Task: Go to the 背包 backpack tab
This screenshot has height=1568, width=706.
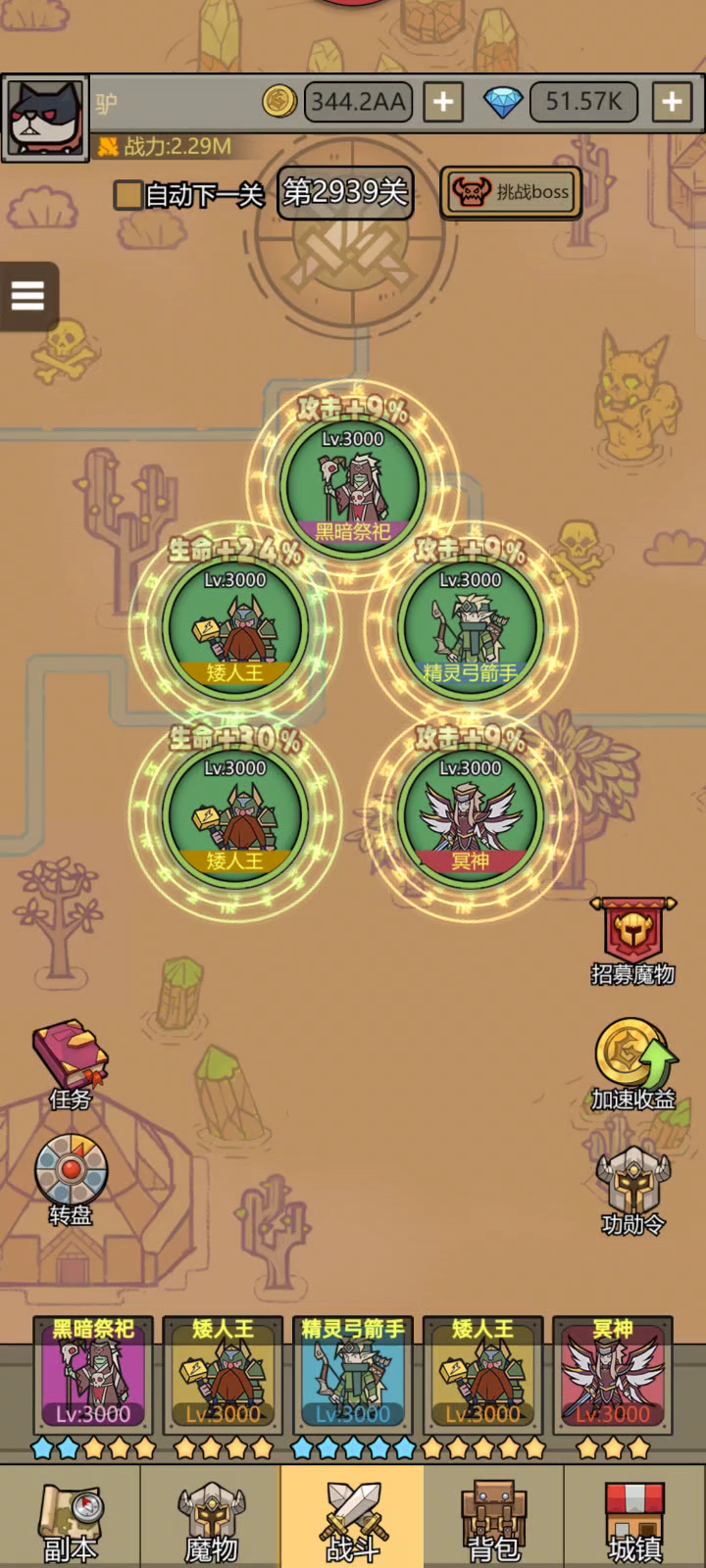Action: tap(493, 1517)
